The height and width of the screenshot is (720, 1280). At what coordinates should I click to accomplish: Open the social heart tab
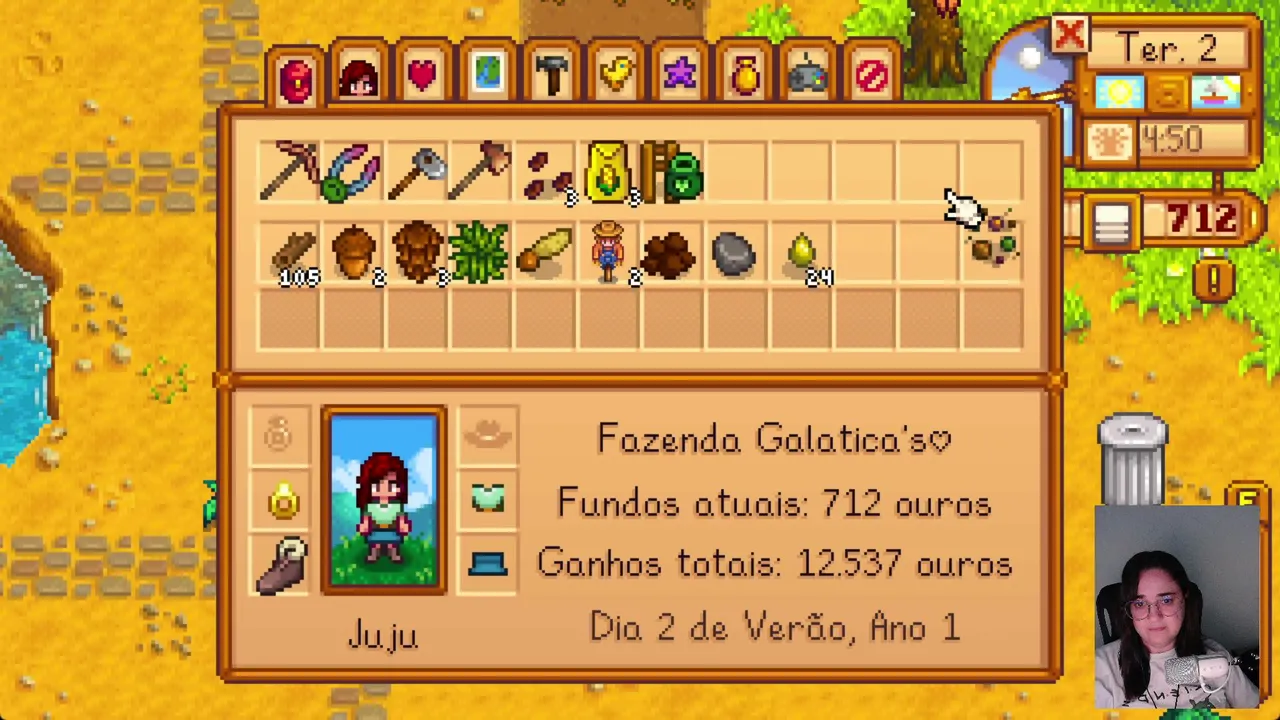click(422, 75)
